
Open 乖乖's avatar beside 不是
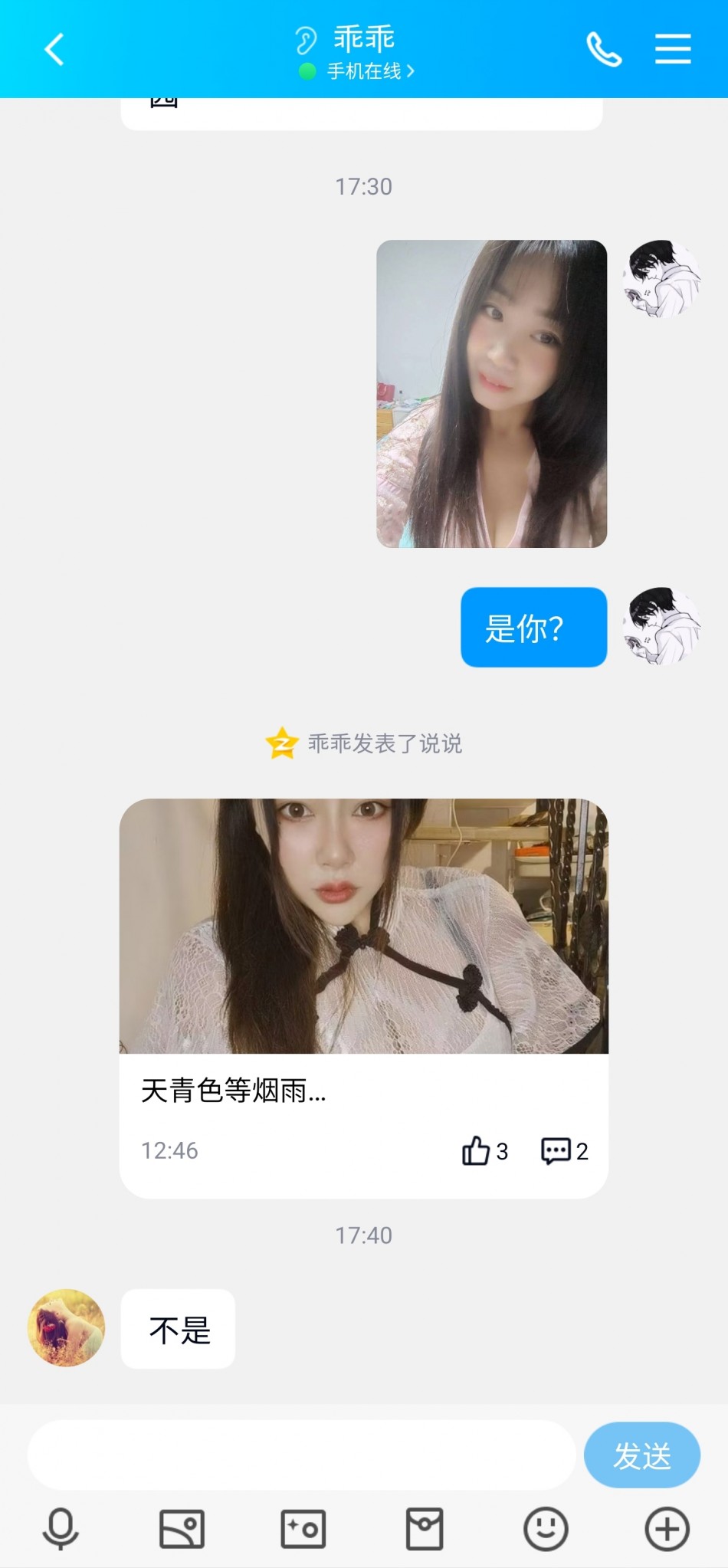(67, 1327)
